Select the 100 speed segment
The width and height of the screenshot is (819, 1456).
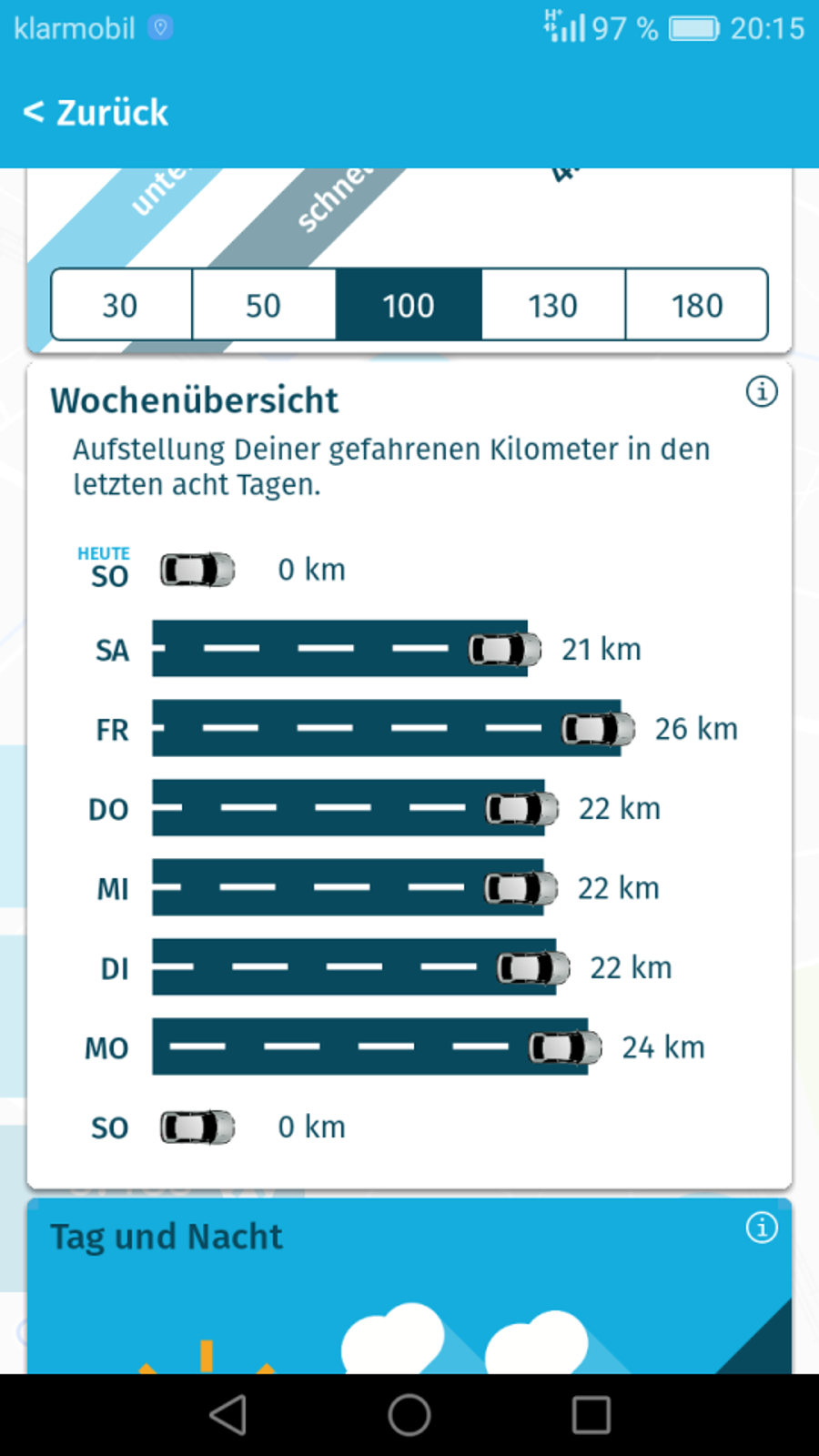point(409,305)
